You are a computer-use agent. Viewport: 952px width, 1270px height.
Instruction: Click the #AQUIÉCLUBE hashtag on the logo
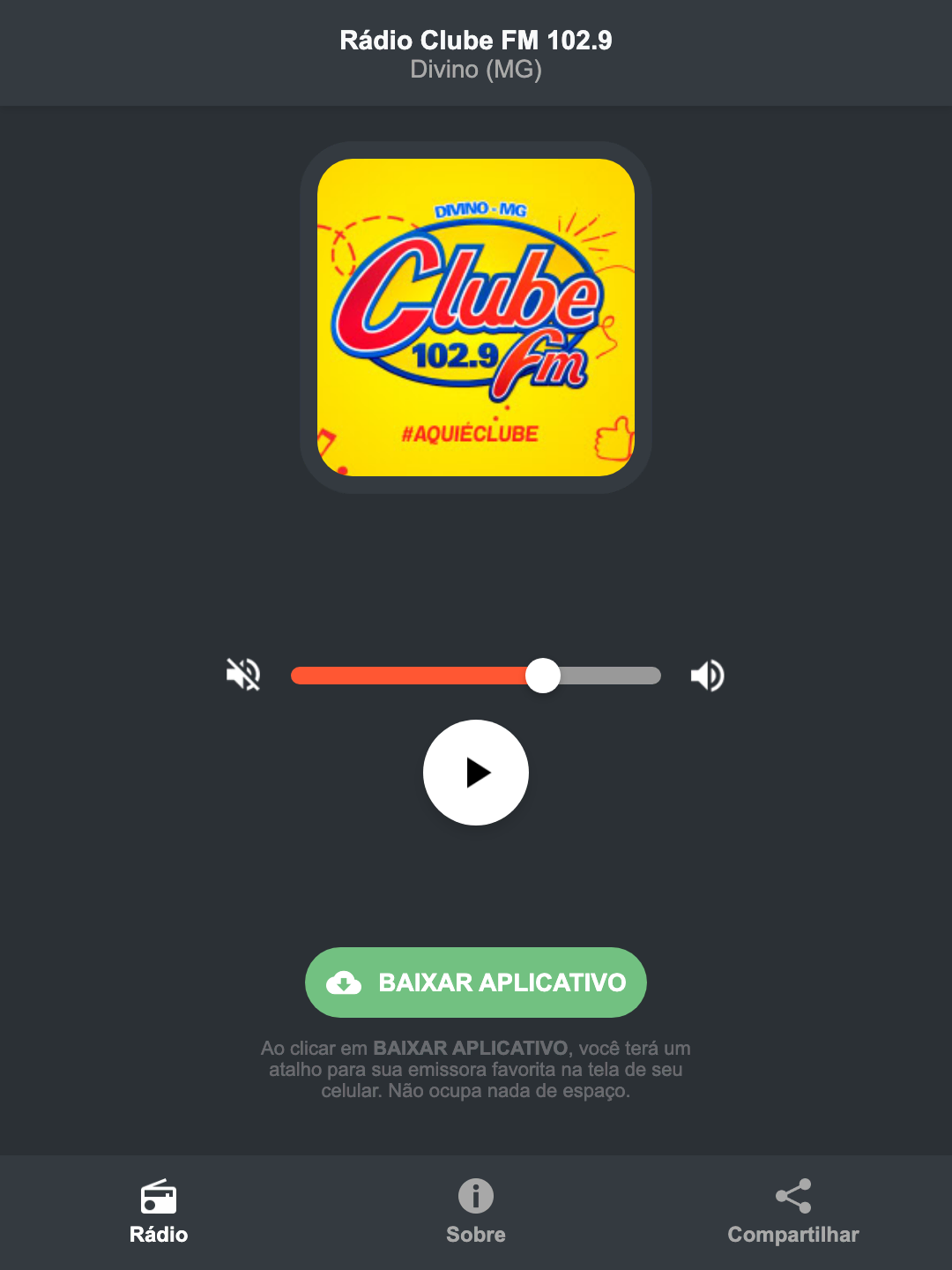click(x=471, y=432)
